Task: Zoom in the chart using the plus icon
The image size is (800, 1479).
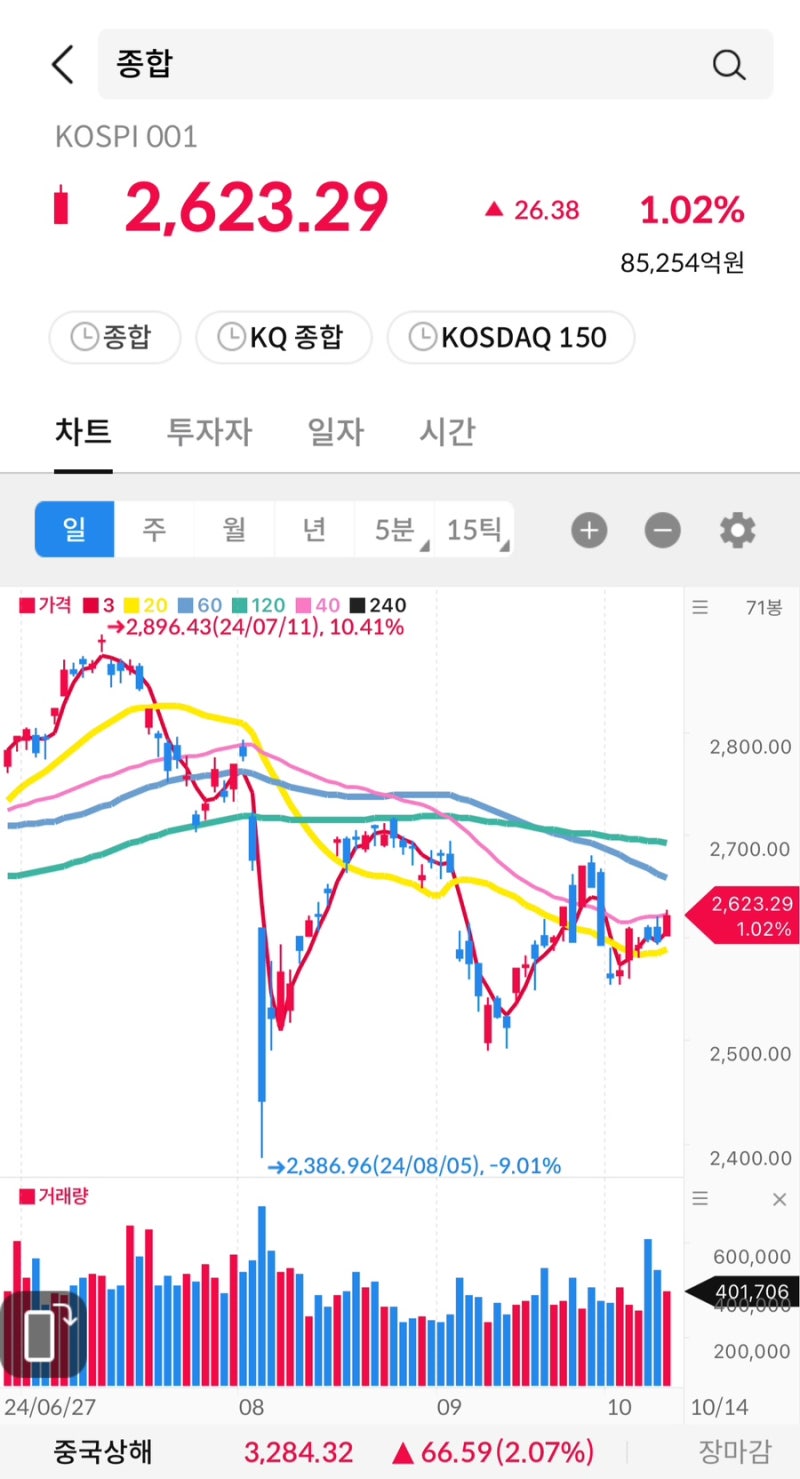Action: (x=589, y=530)
